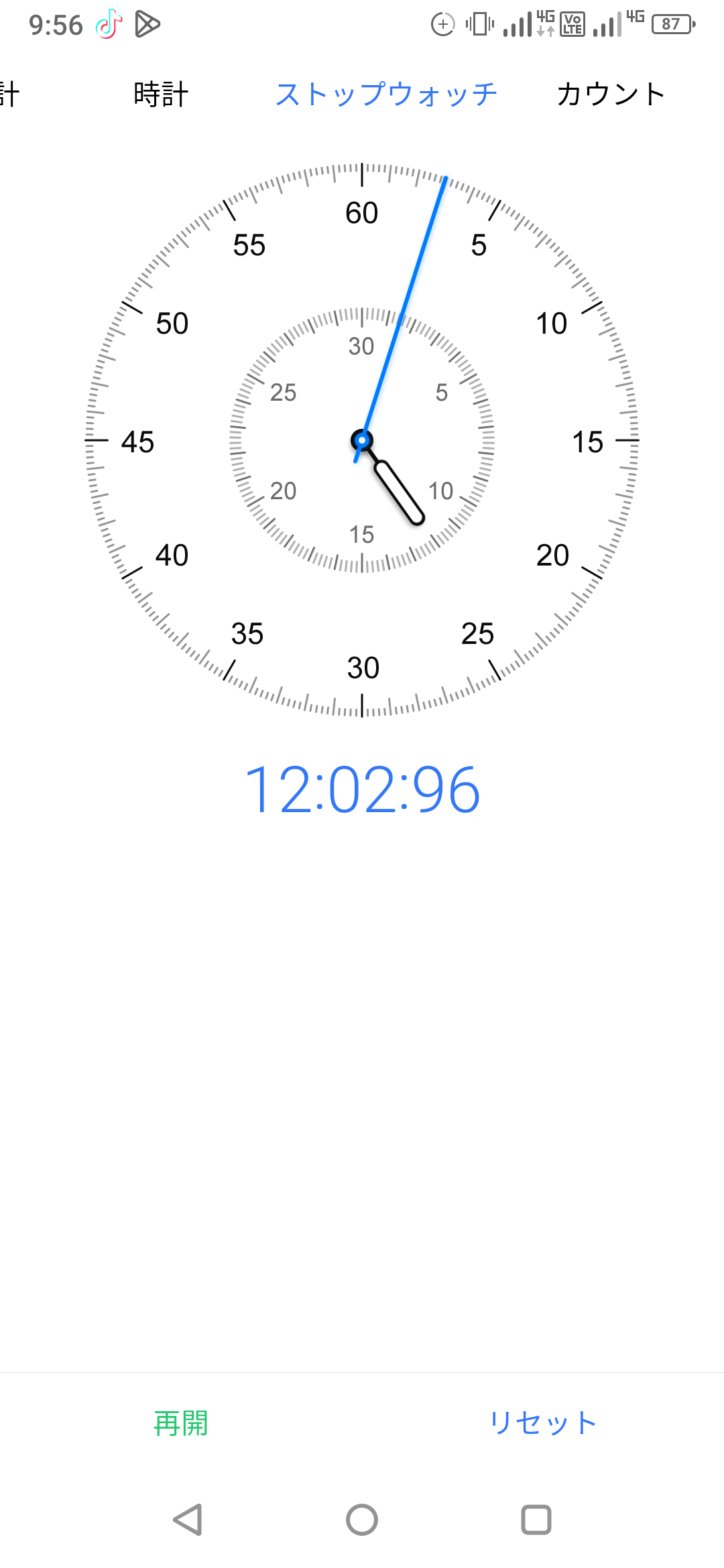
Task: Switch to the 時計 tab
Action: pos(161,94)
